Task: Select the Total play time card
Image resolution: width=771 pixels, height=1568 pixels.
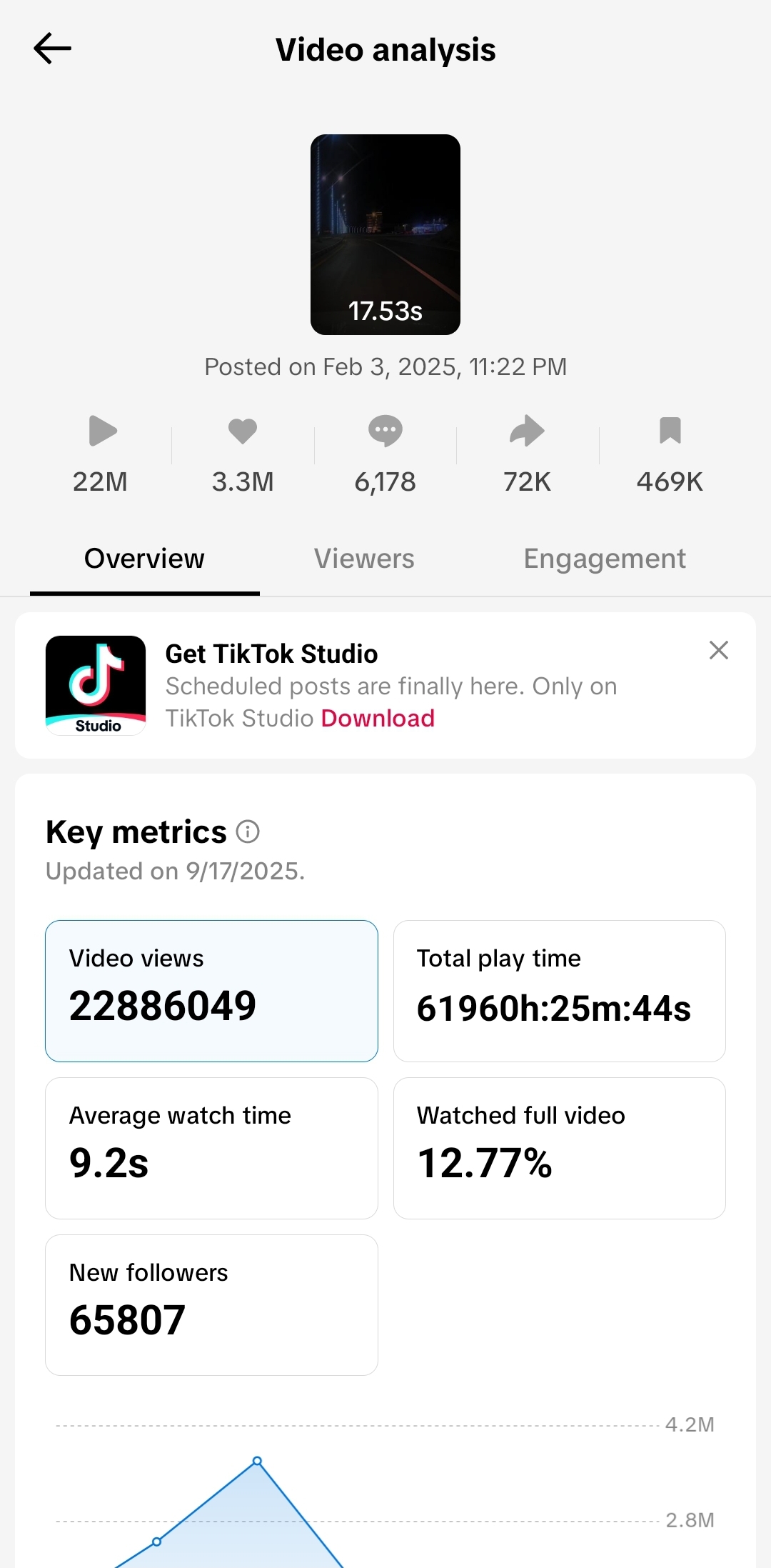Action: pos(560,991)
